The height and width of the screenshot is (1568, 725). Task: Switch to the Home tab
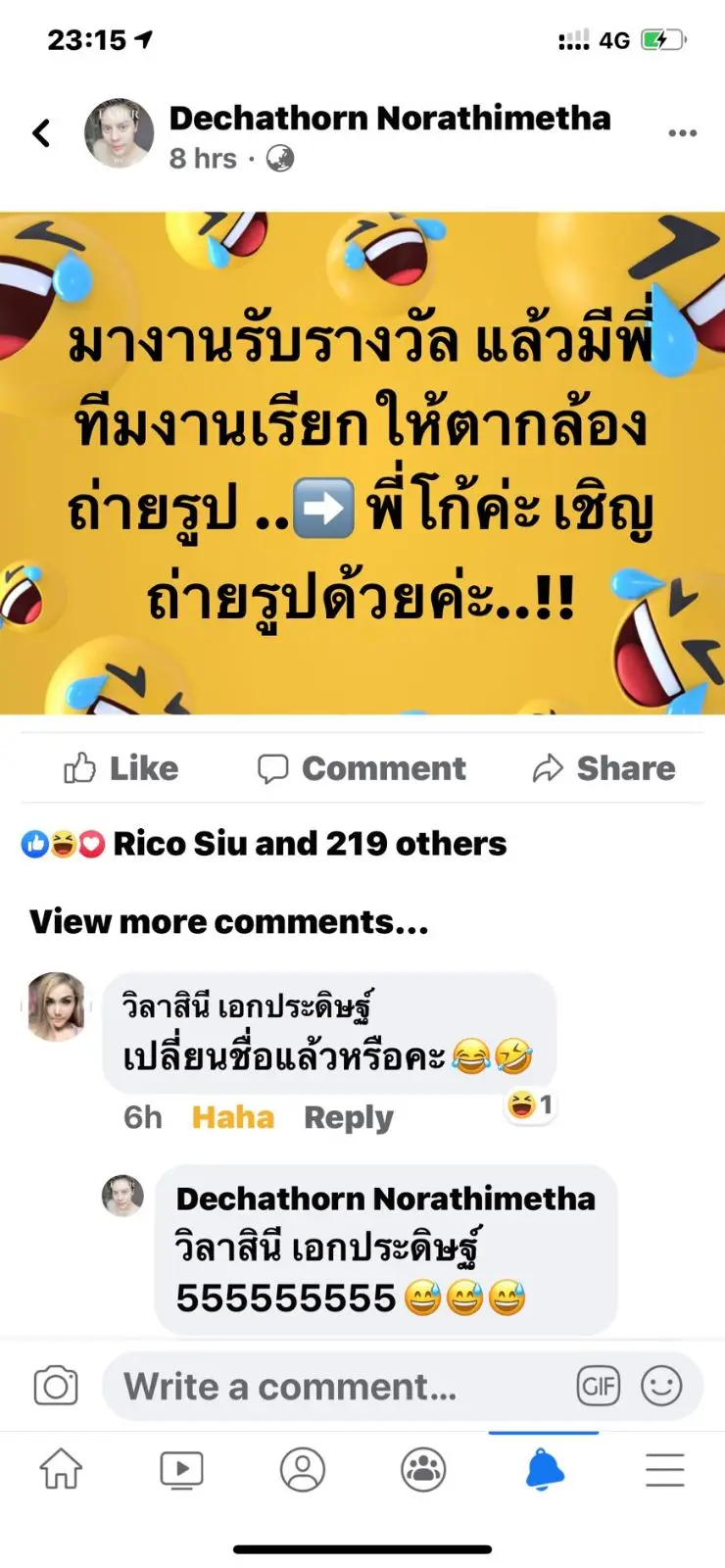(61, 1470)
